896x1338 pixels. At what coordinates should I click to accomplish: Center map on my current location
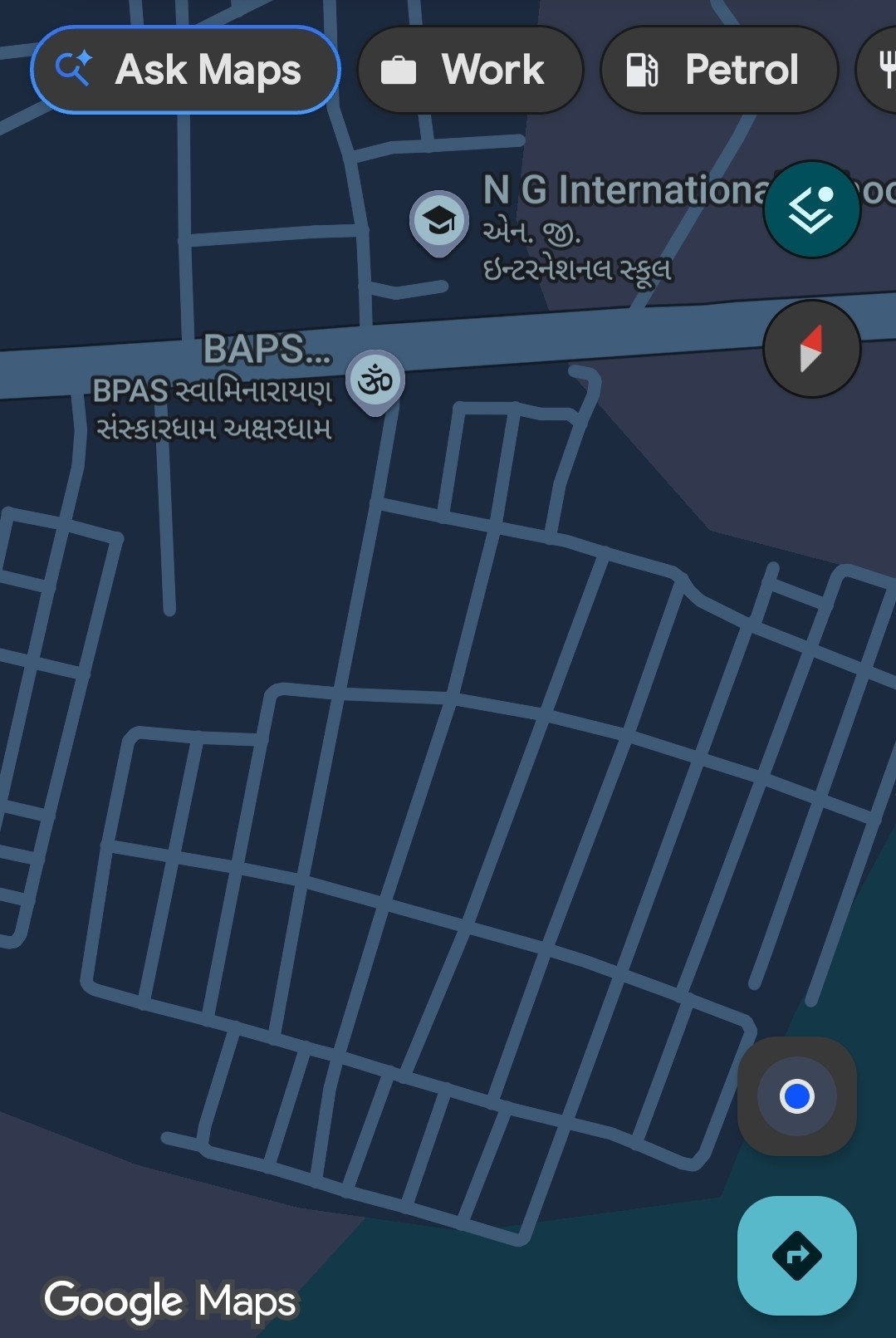point(797,1096)
